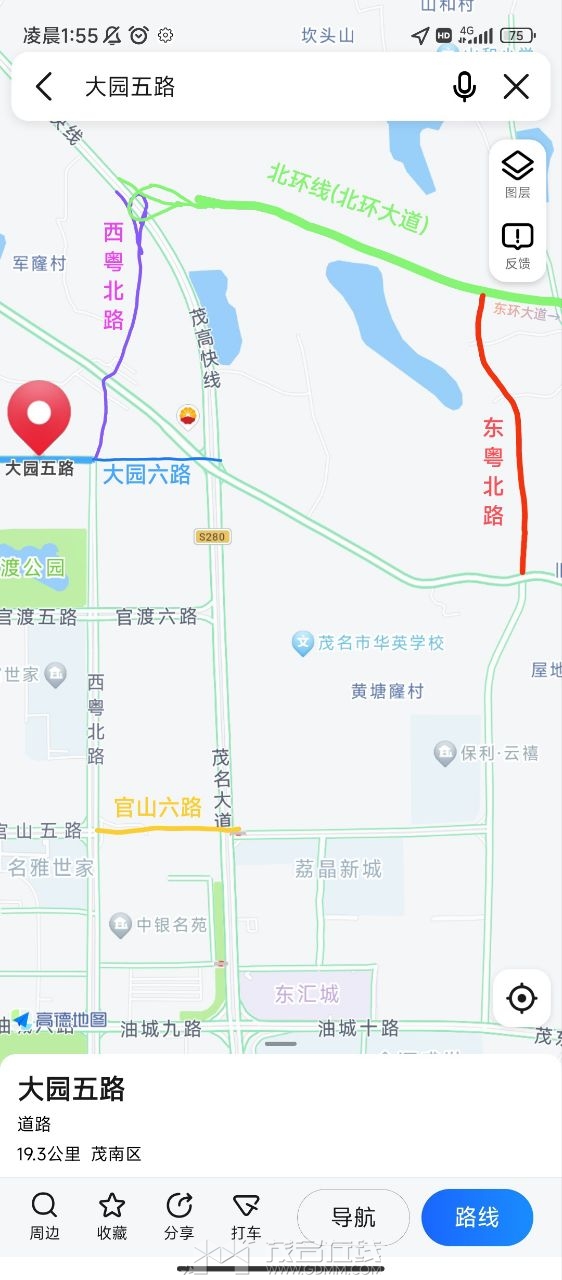Select the 保利·云禧 map marker
Image resolution: width=562 pixels, height=1280 pixels.
click(x=446, y=753)
